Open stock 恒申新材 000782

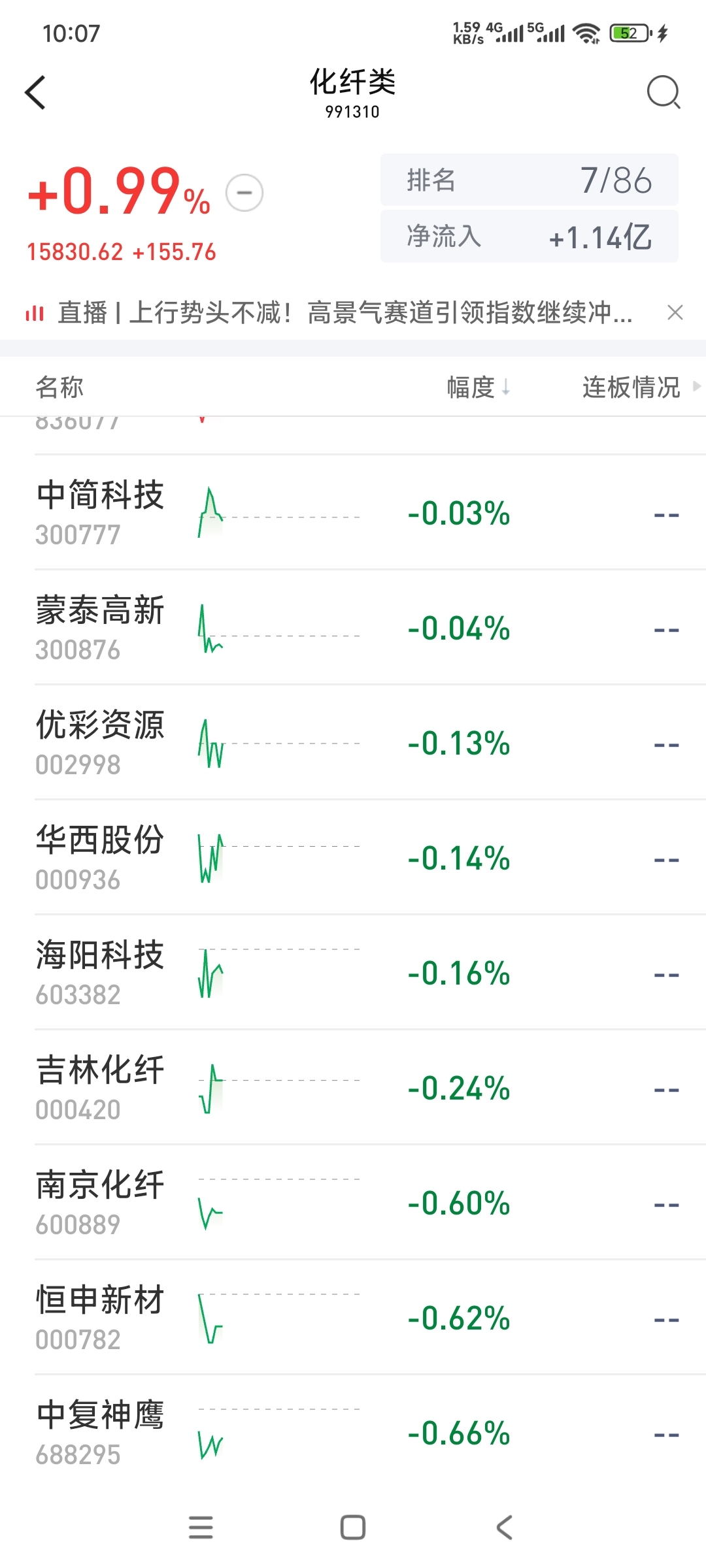tap(353, 1318)
